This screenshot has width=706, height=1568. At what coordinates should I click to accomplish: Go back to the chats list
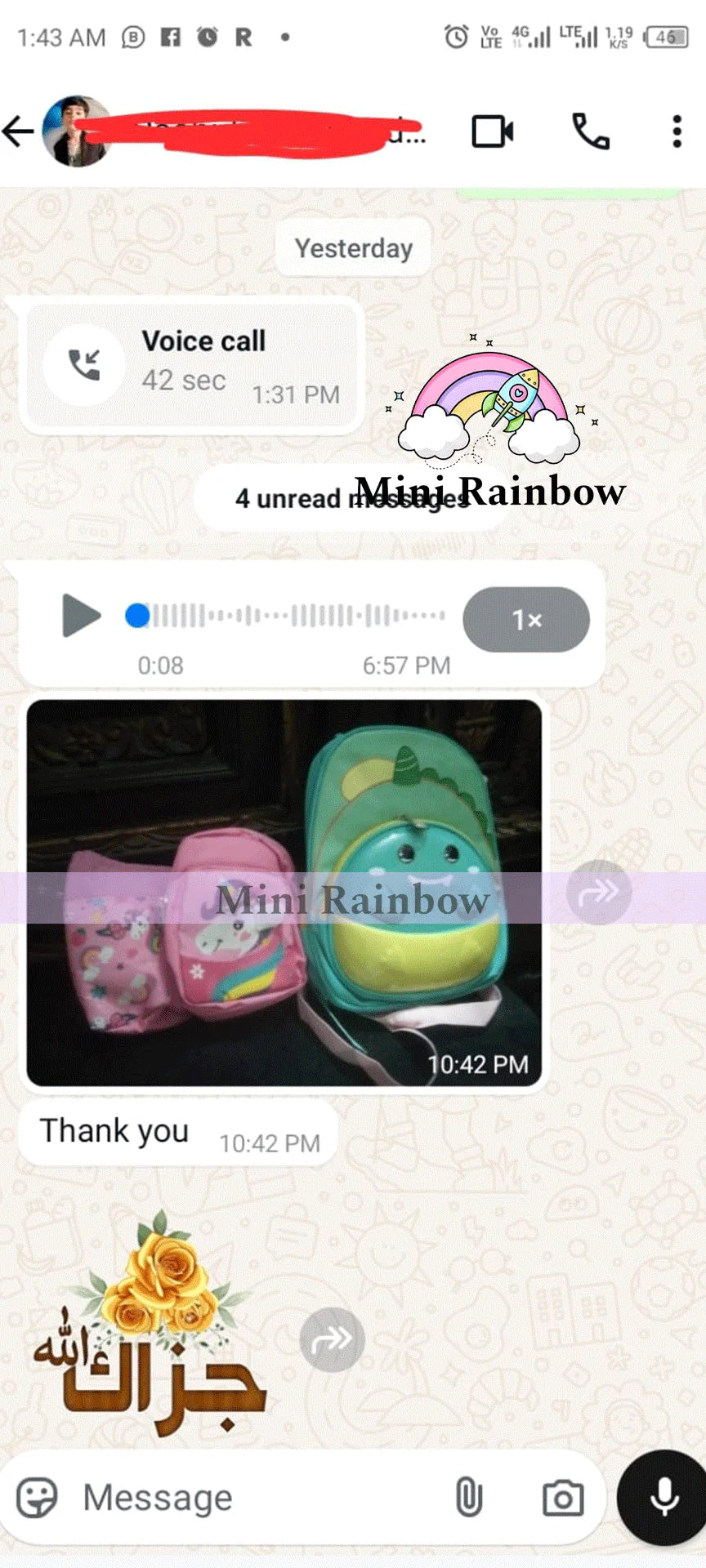pyautogui.click(x=20, y=131)
